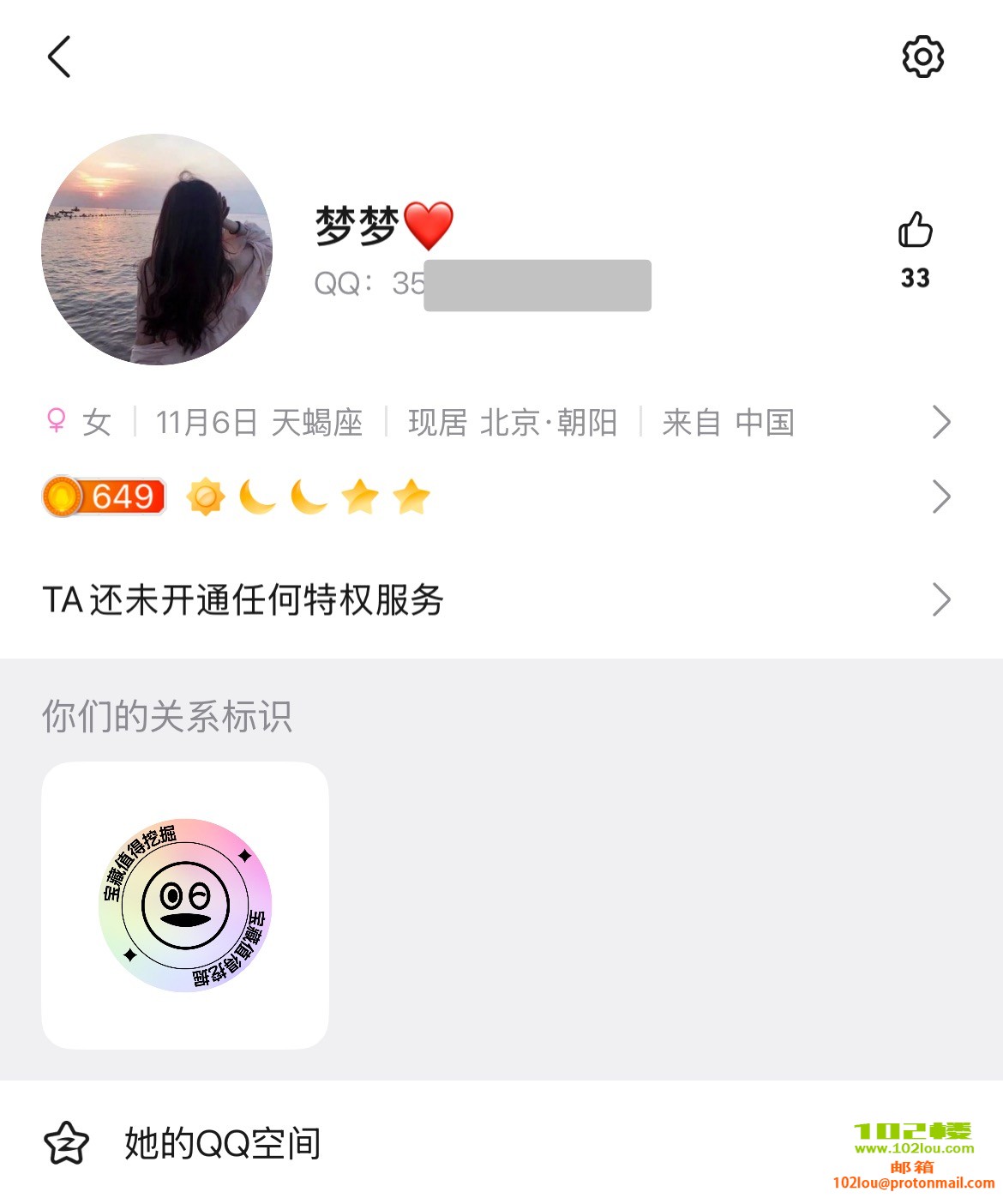Open the personal info row with 天蝎座
This screenshot has height=1204, width=1003.
coord(497,422)
